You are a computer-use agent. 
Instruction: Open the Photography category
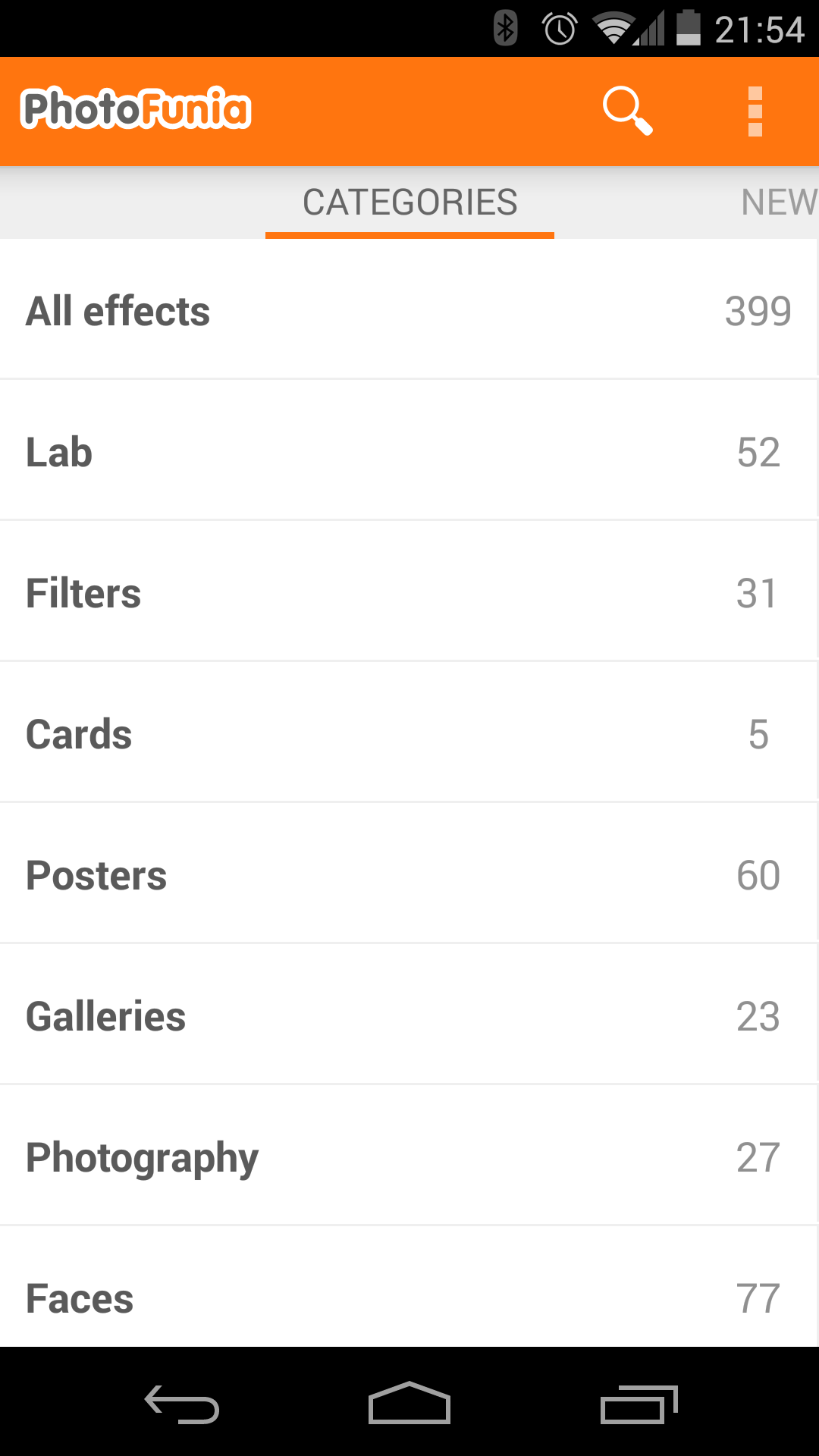pos(409,1156)
